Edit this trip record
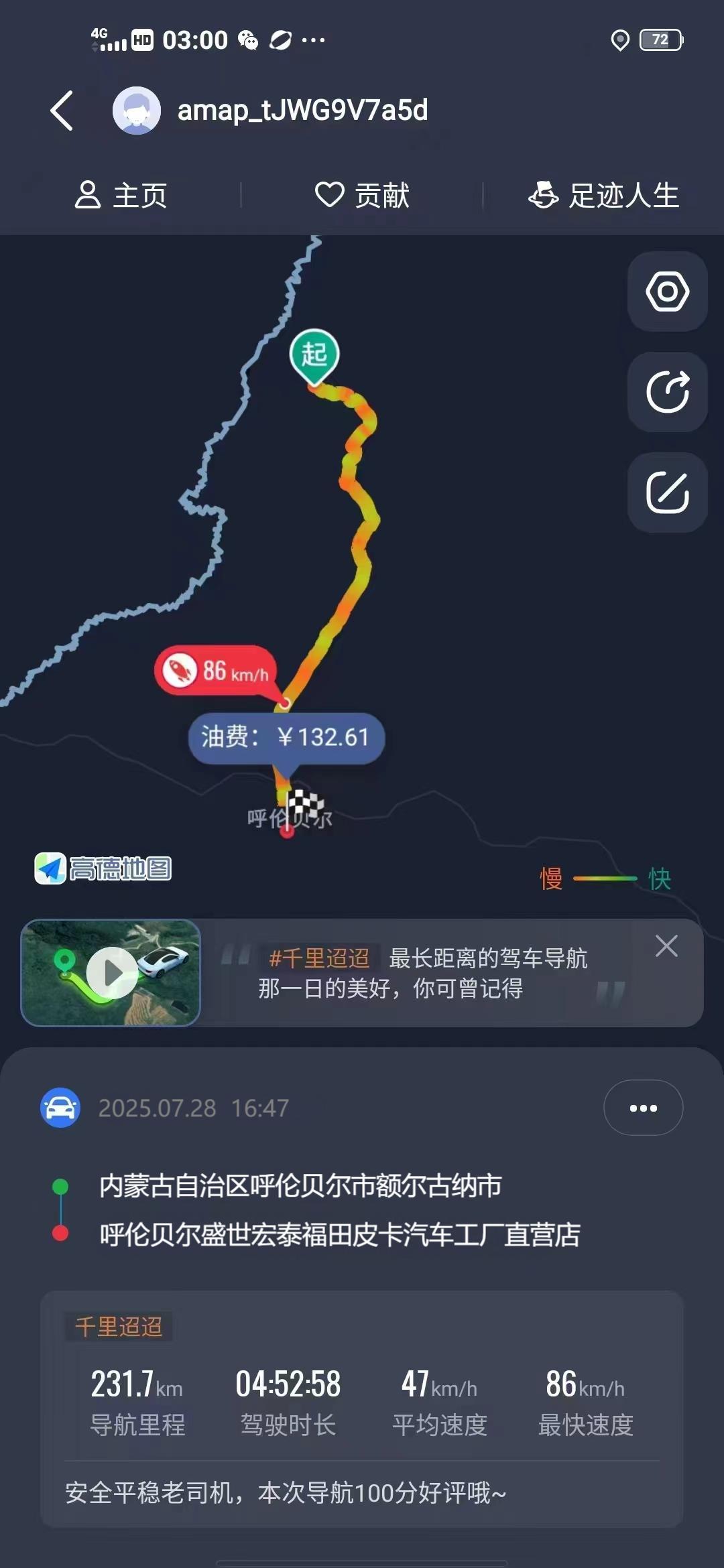 (x=667, y=493)
